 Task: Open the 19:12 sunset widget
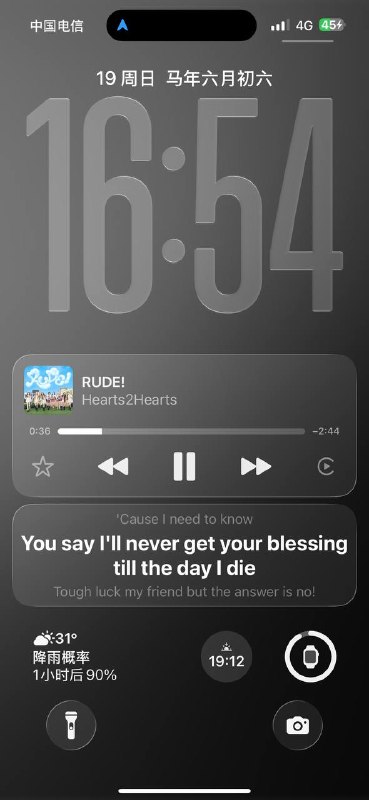point(227,657)
